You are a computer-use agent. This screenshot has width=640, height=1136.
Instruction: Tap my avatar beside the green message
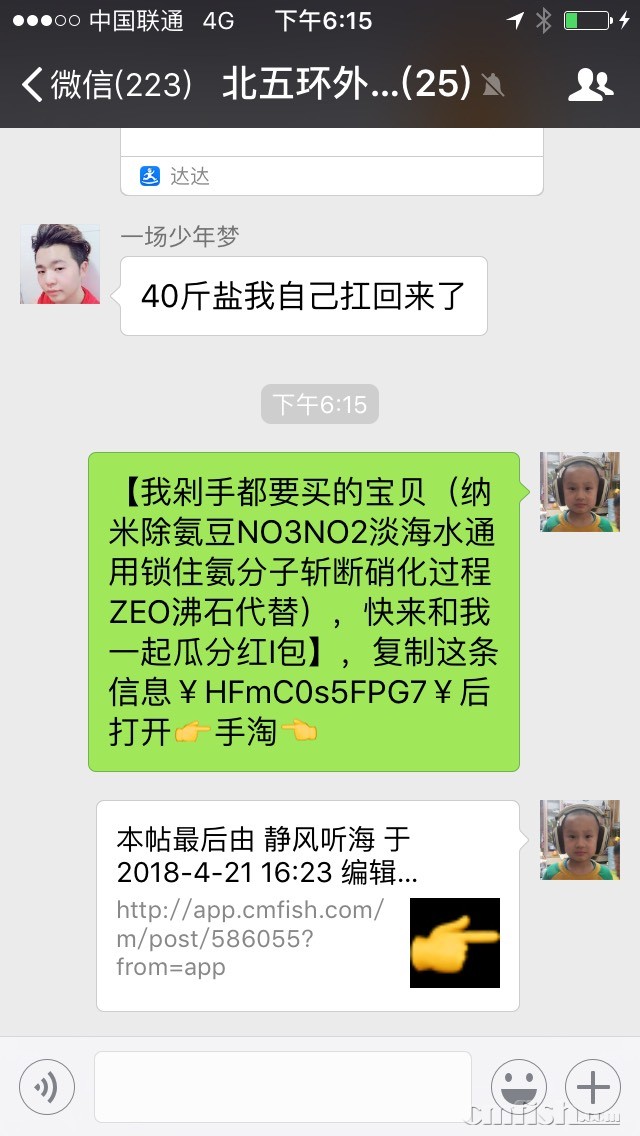[x=580, y=492]
